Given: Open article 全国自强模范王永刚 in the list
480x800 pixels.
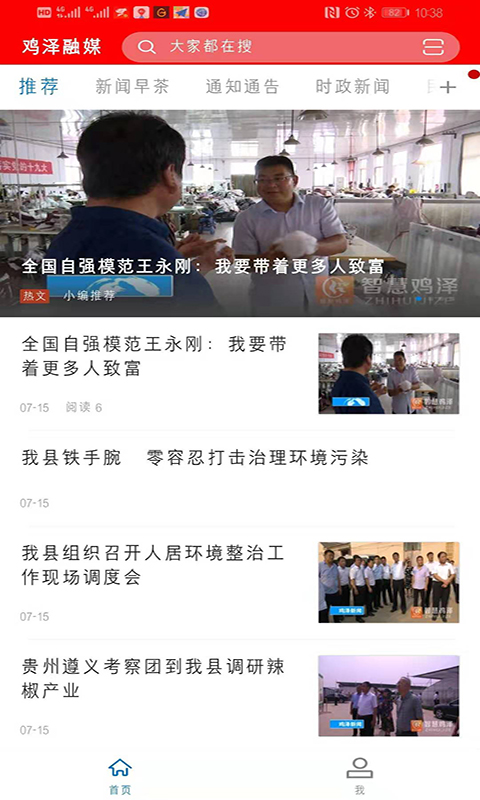Looking at the screenshot, I should (240, 373).
